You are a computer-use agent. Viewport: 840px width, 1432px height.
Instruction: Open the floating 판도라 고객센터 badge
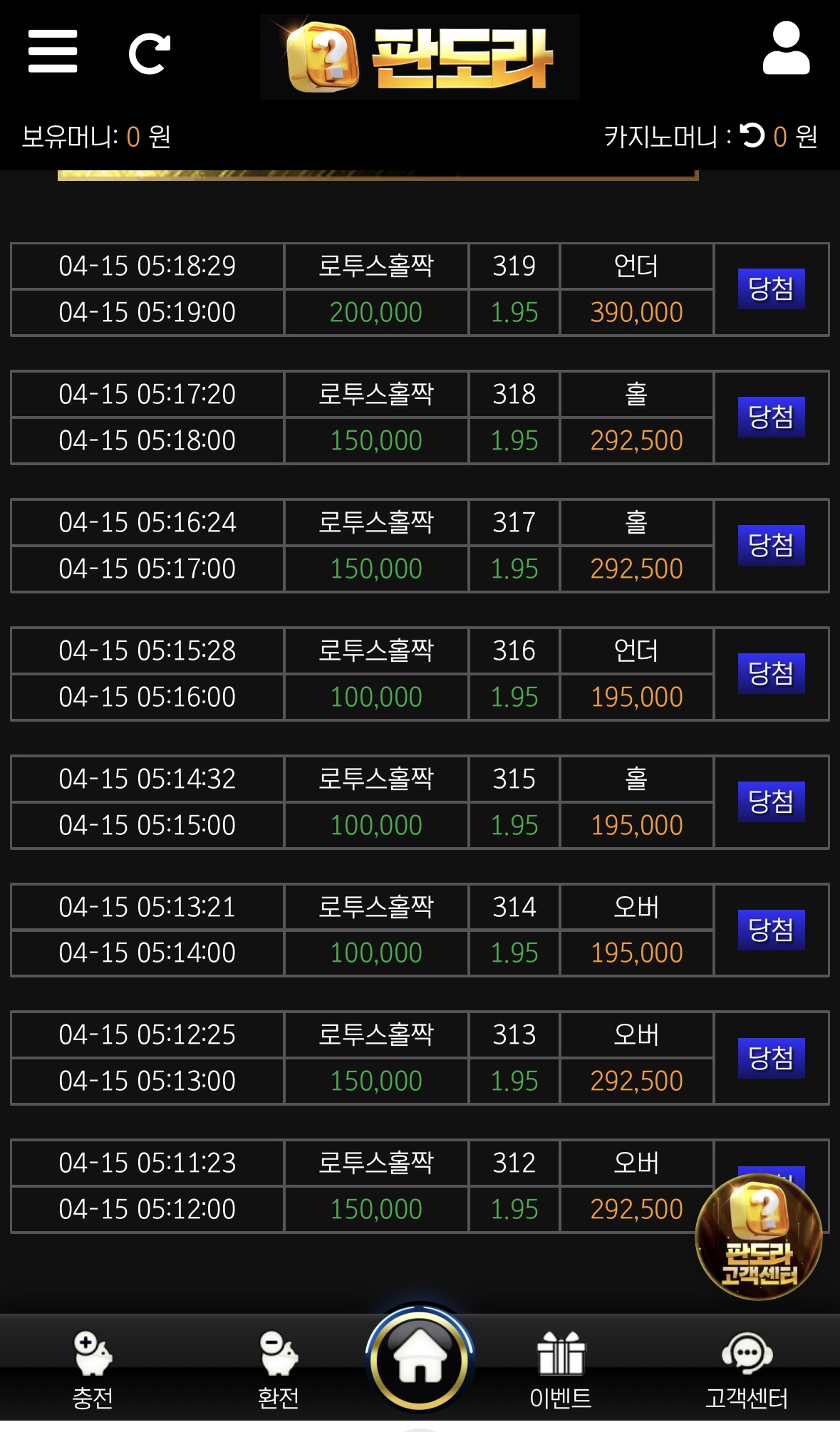[759, 1236]
